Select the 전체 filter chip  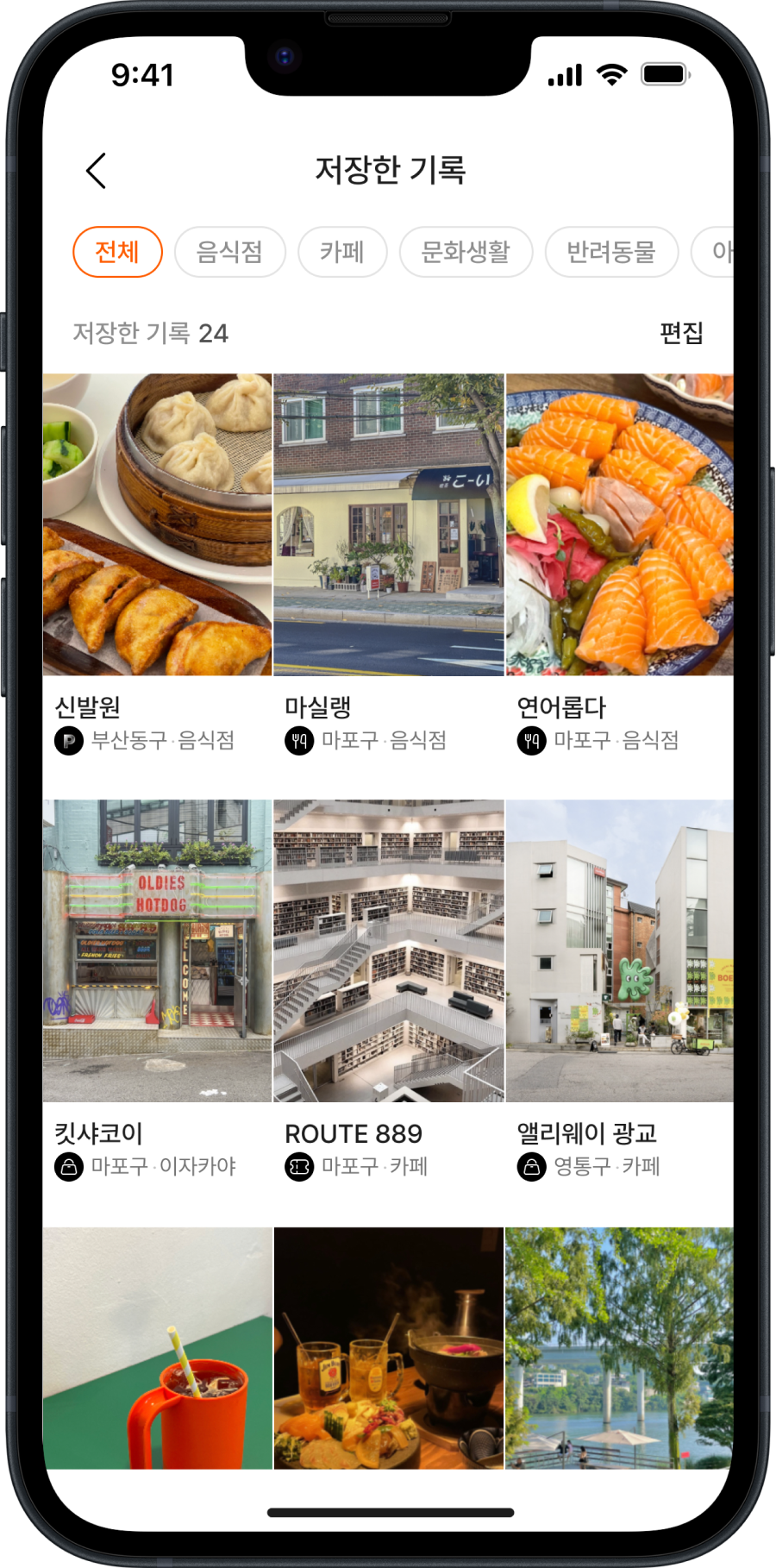pos(117,252)
